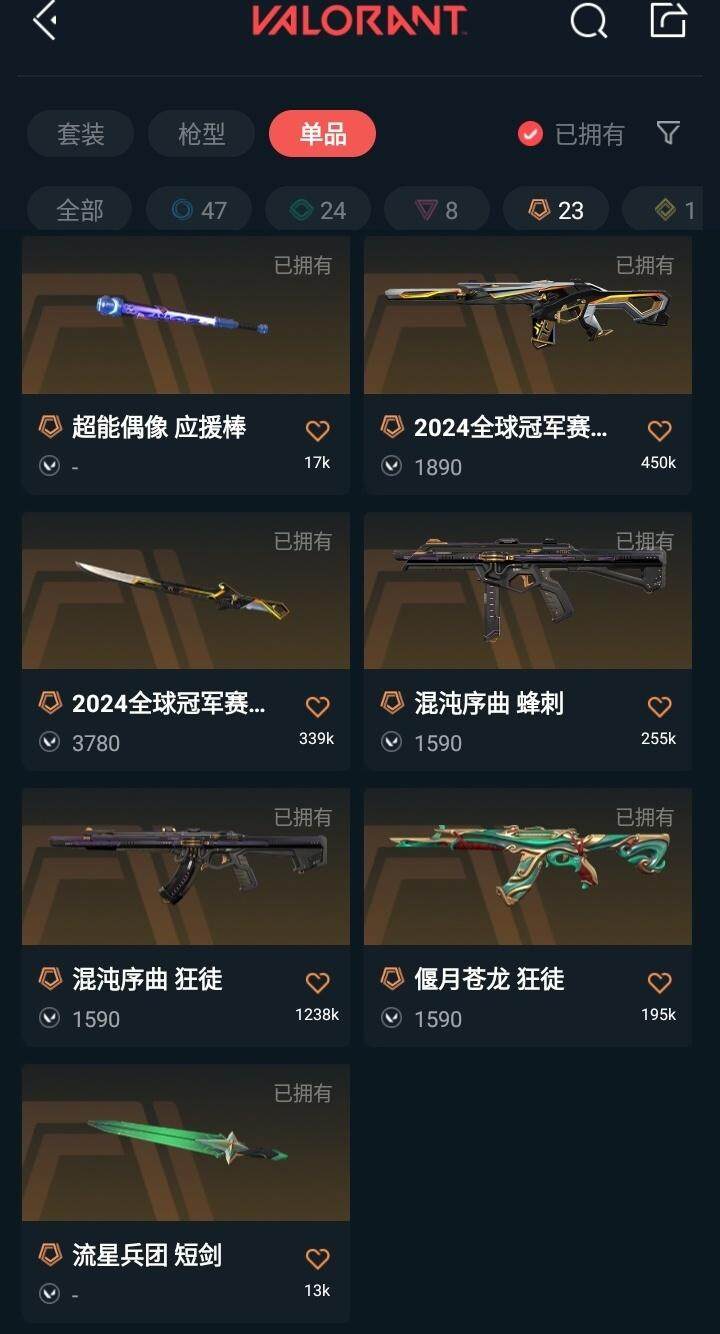Select the orange Exclusive tier filter (23)
This screenshot has width=720, height=1334.
coord(555,209)
